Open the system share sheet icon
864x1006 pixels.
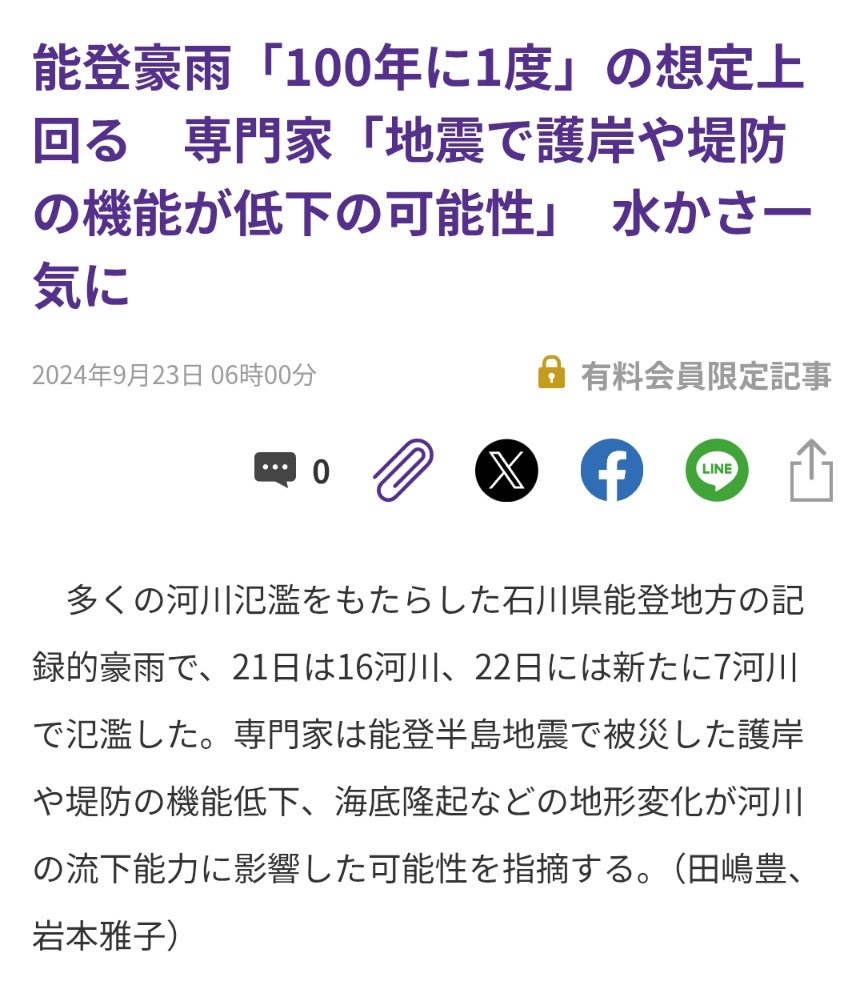pos(811,470)
